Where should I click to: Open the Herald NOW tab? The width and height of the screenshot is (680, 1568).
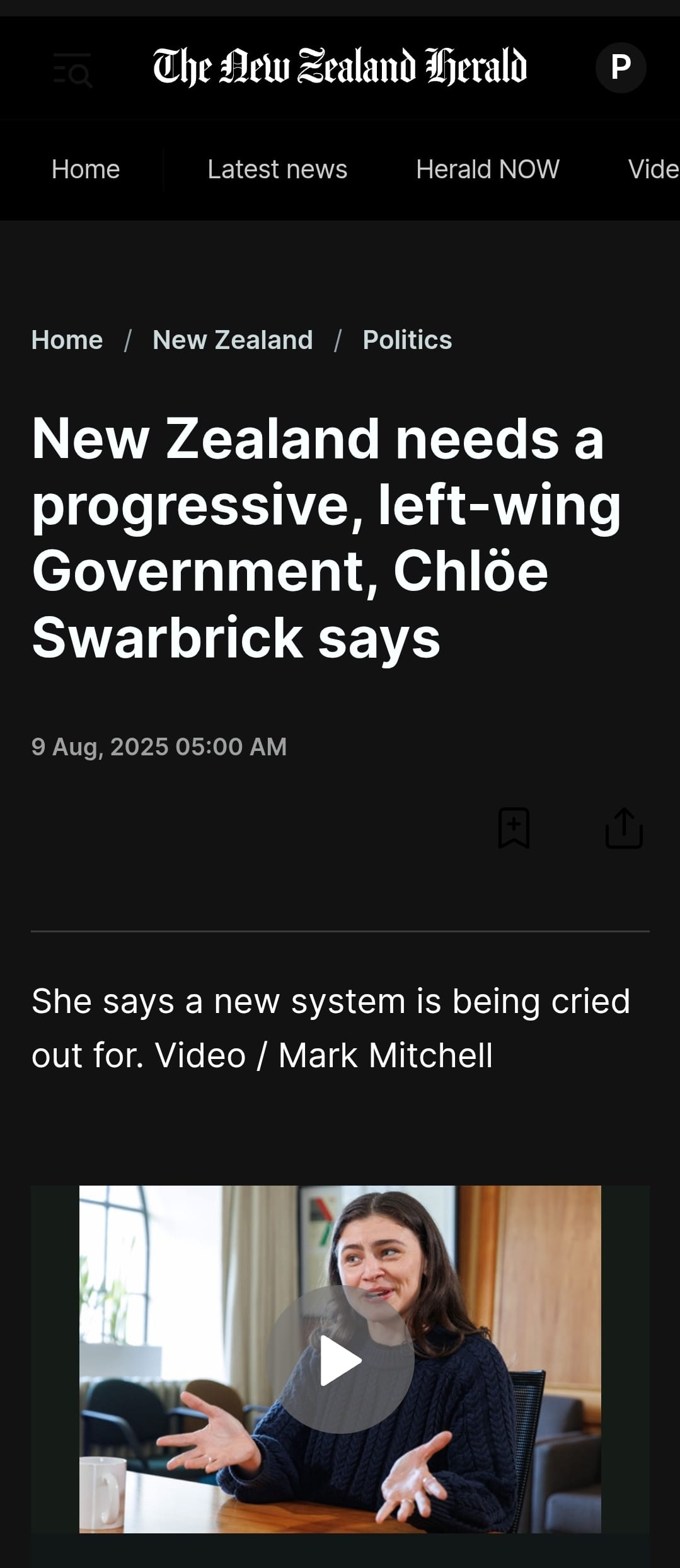[487, 169]
